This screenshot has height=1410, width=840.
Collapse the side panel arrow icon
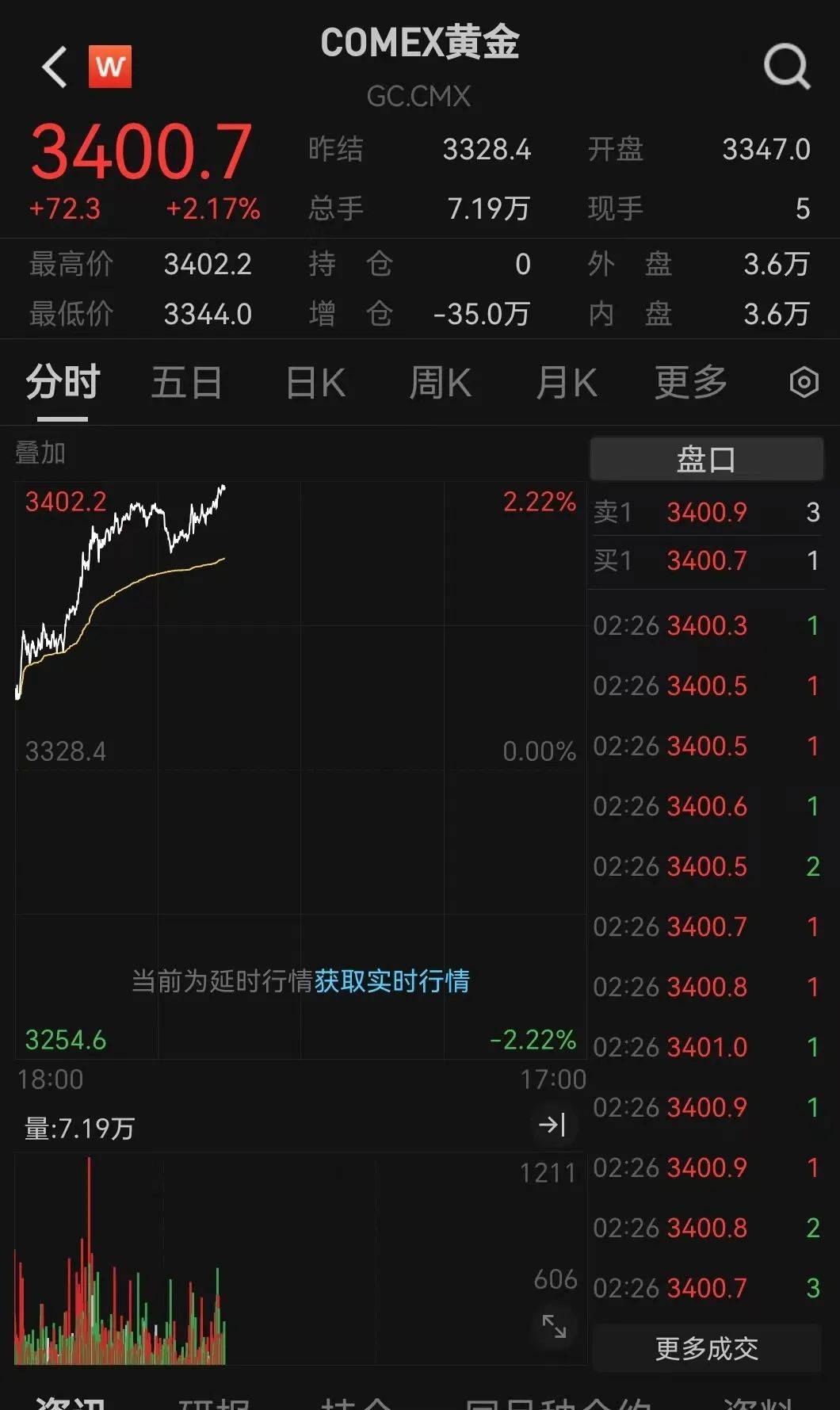pyautogui.click(x=552, y=1124)
